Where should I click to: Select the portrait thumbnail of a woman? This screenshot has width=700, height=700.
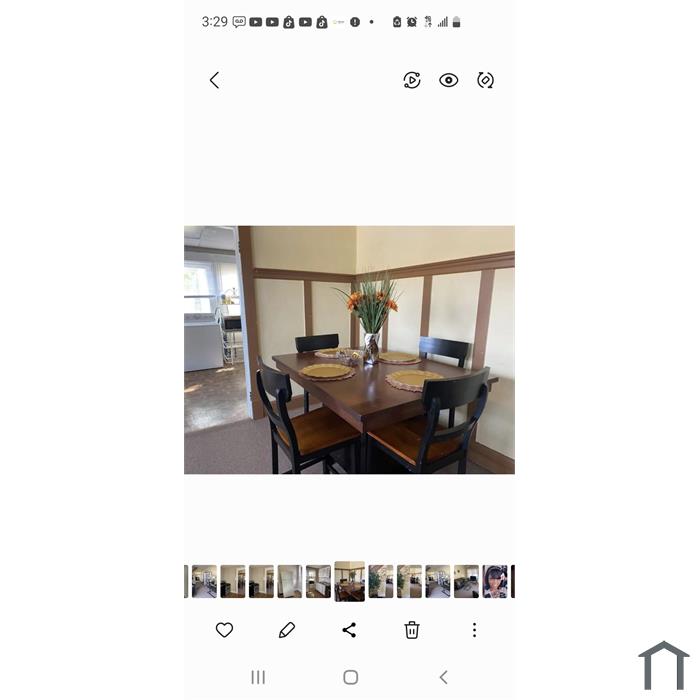point(495,581)
